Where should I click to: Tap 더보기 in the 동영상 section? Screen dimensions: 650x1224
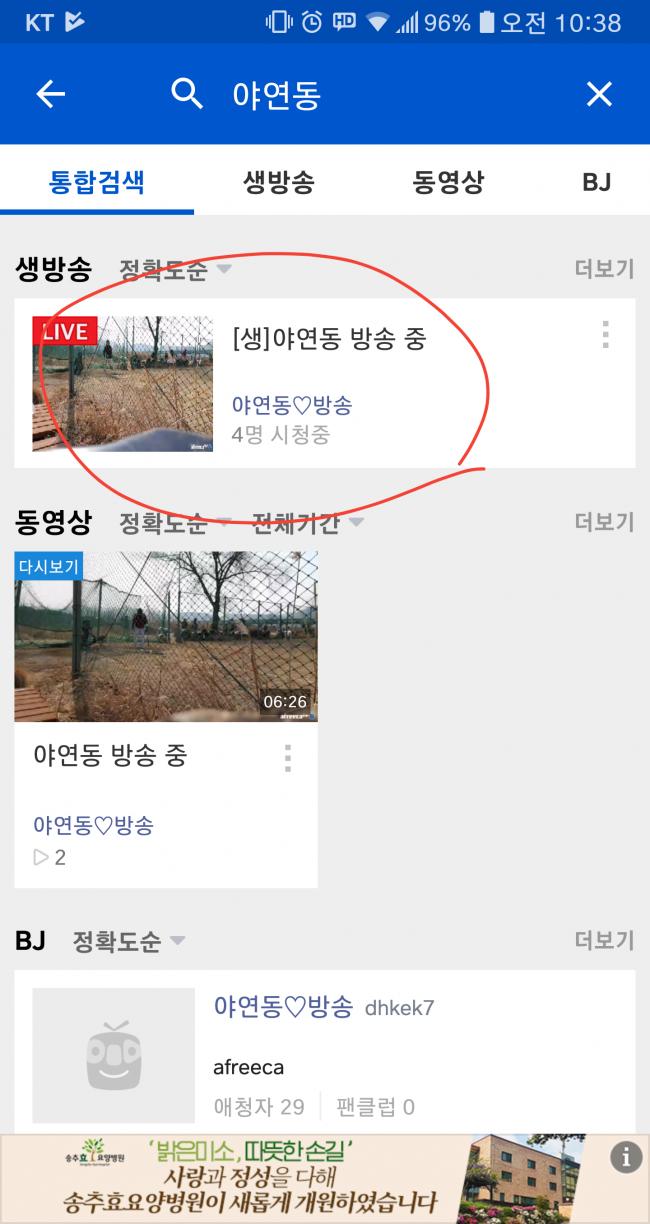(604, 521)
